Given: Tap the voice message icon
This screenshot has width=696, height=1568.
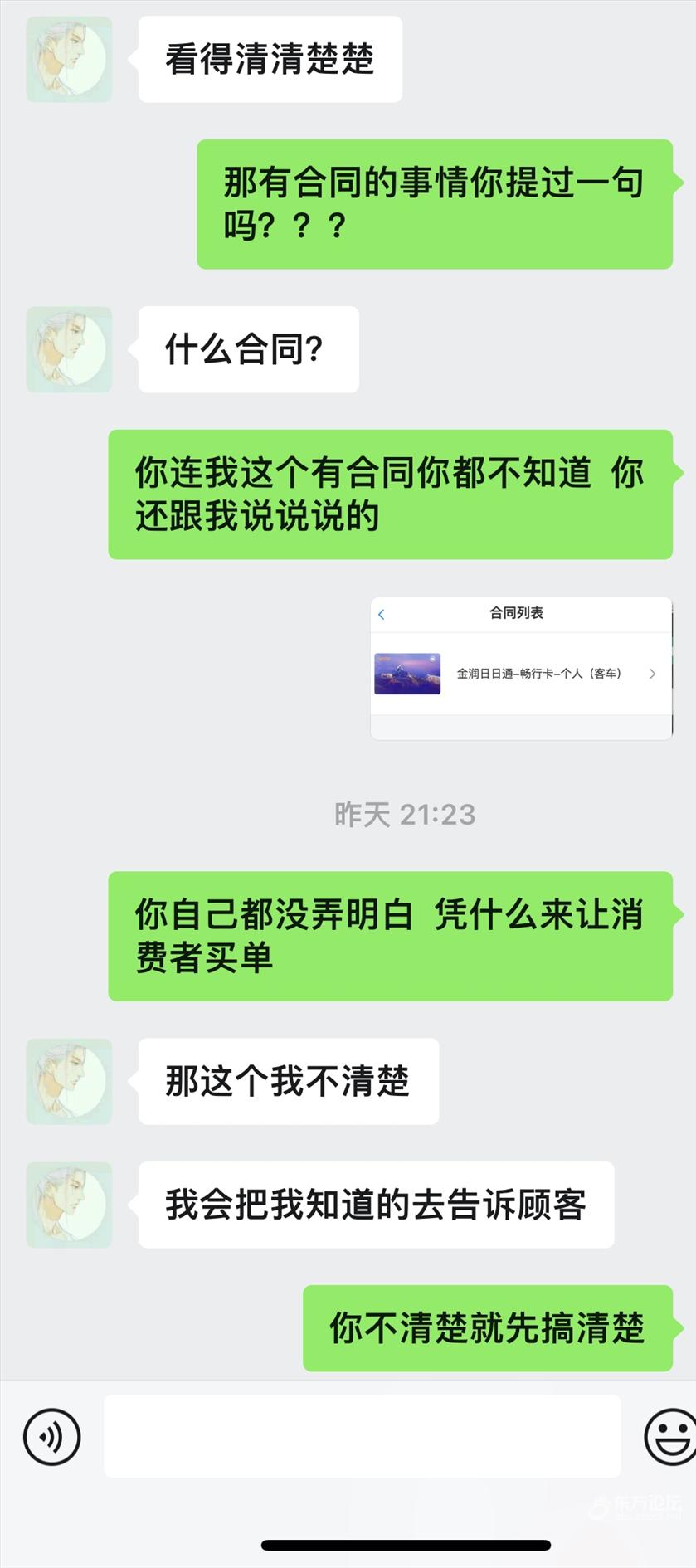Looking at the screenshot, I should pyautogui.click(x=51, y=1436).
